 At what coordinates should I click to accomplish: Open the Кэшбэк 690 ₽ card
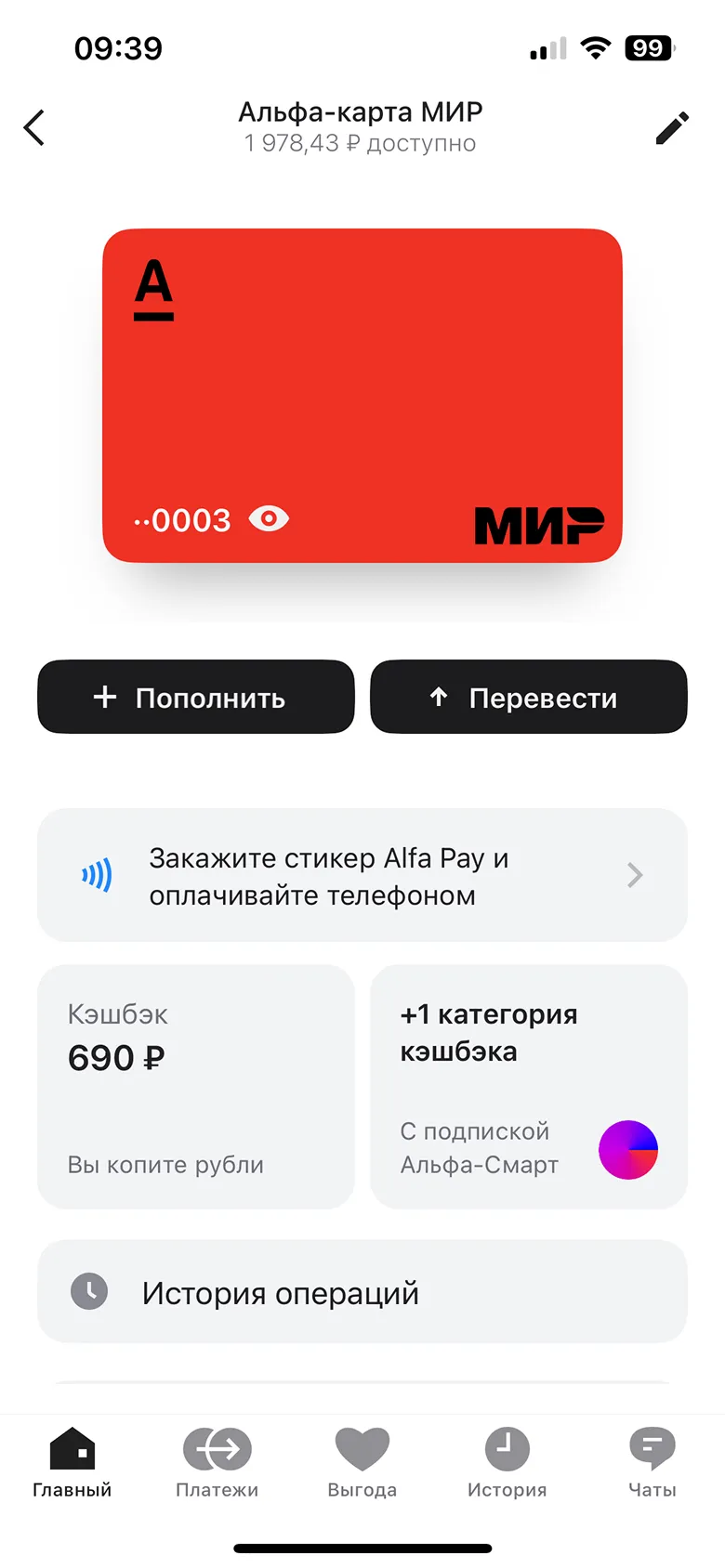(x=196, y=1087)
